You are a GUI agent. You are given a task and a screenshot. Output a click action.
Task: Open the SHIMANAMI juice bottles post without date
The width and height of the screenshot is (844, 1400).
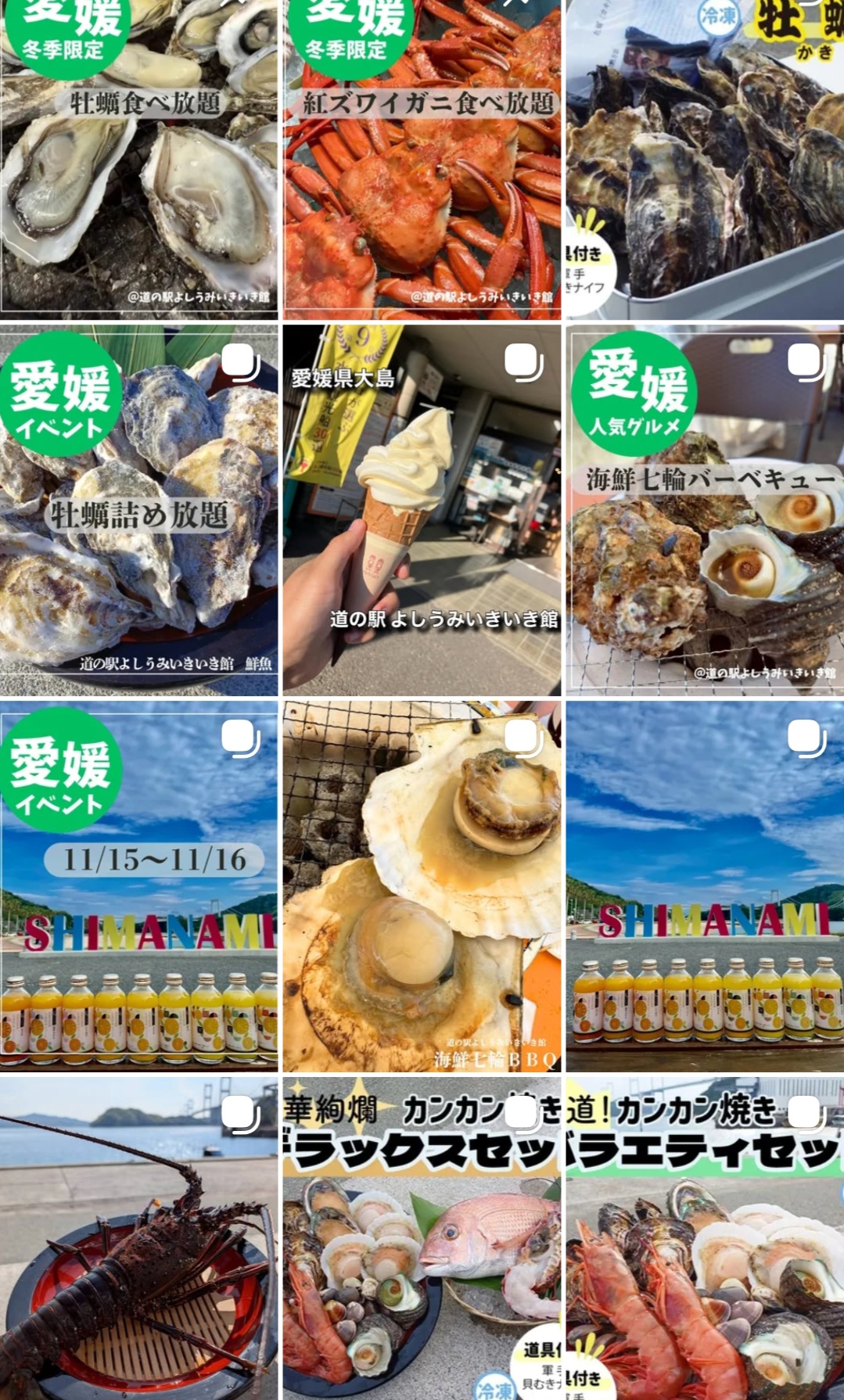[x=704, y=885]
